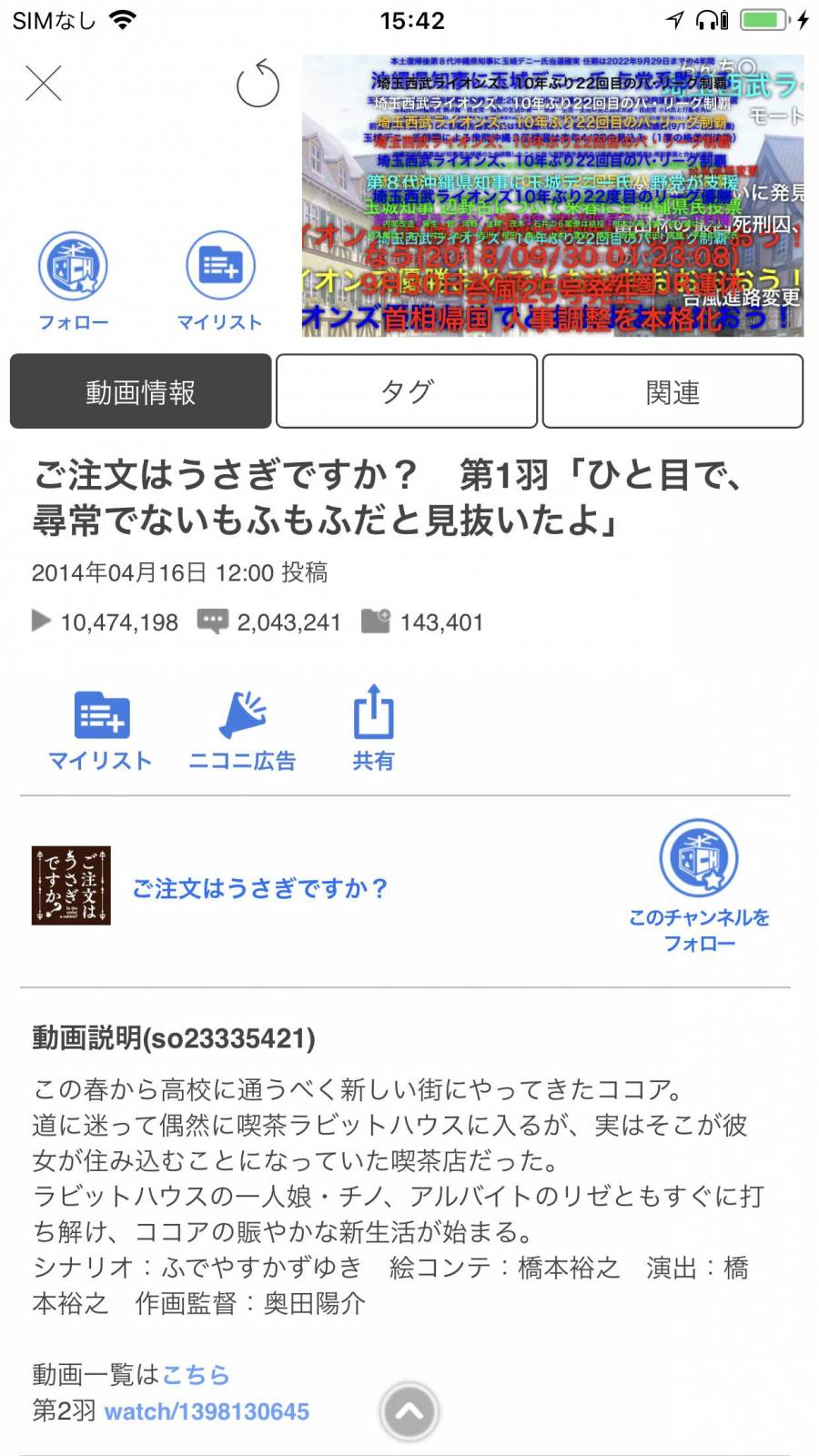The image size is (819, 1456).
Task: Switch to the 関連 tab
Action: tap(672, 391)
